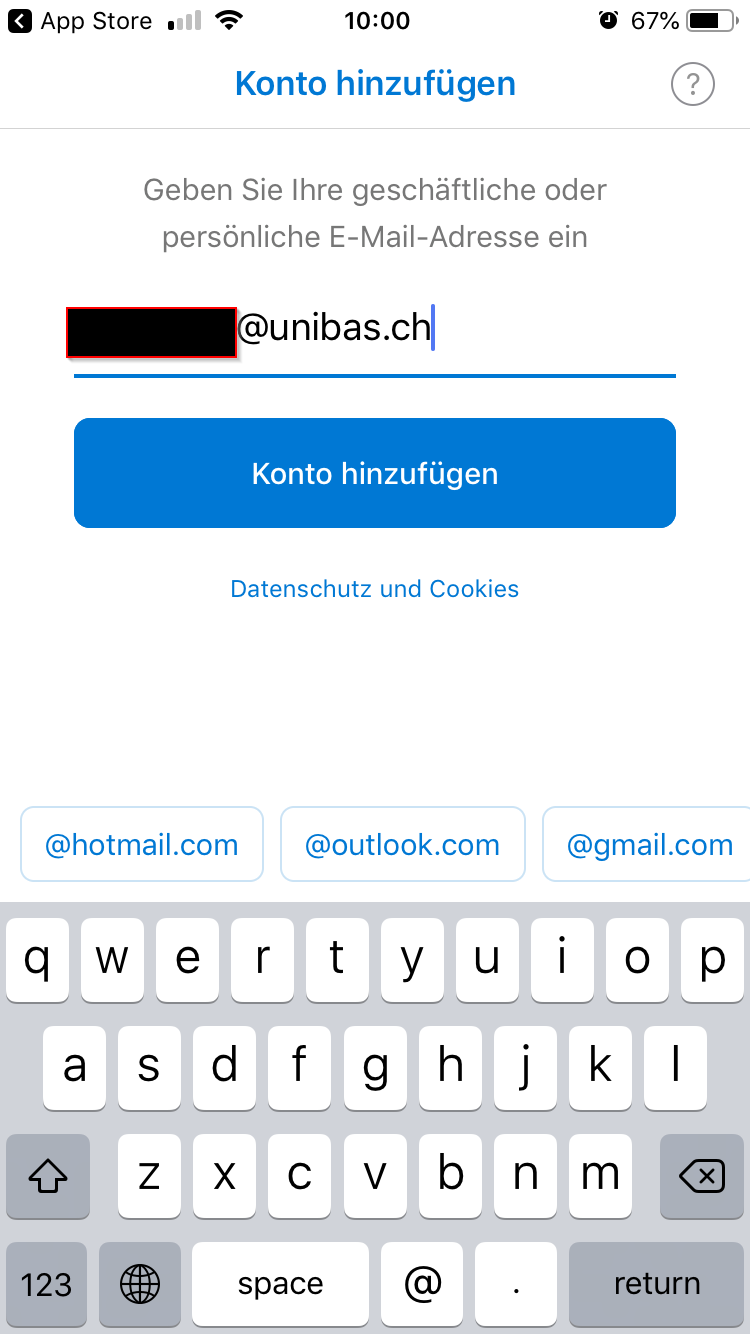Select the @gmail.com suggestion chip
This screenshot has height=1334, width=750.
point(648,845)
